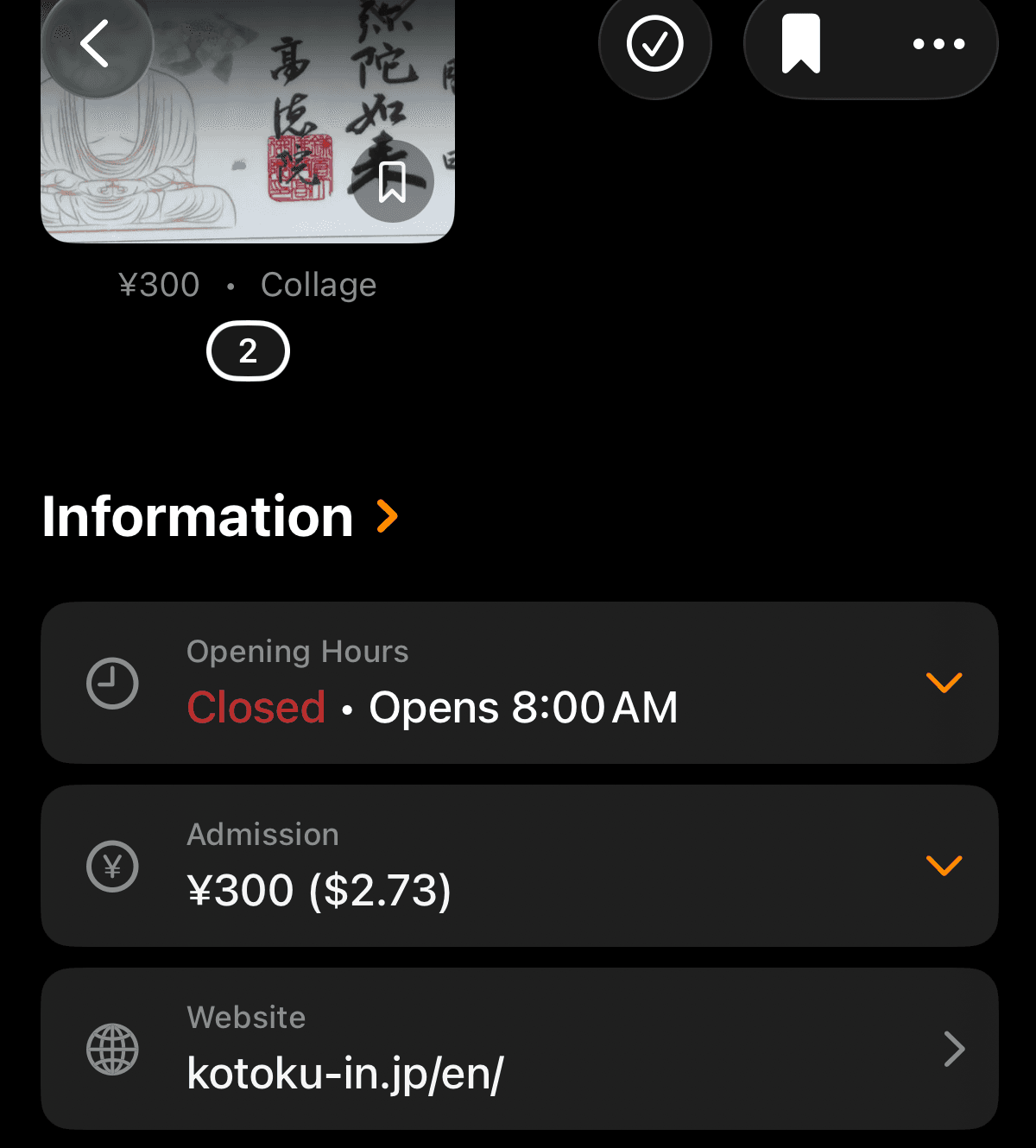Mark place as visited with checkmark
Viewport: 1036px width, 1148px height.
coord(654,44)
